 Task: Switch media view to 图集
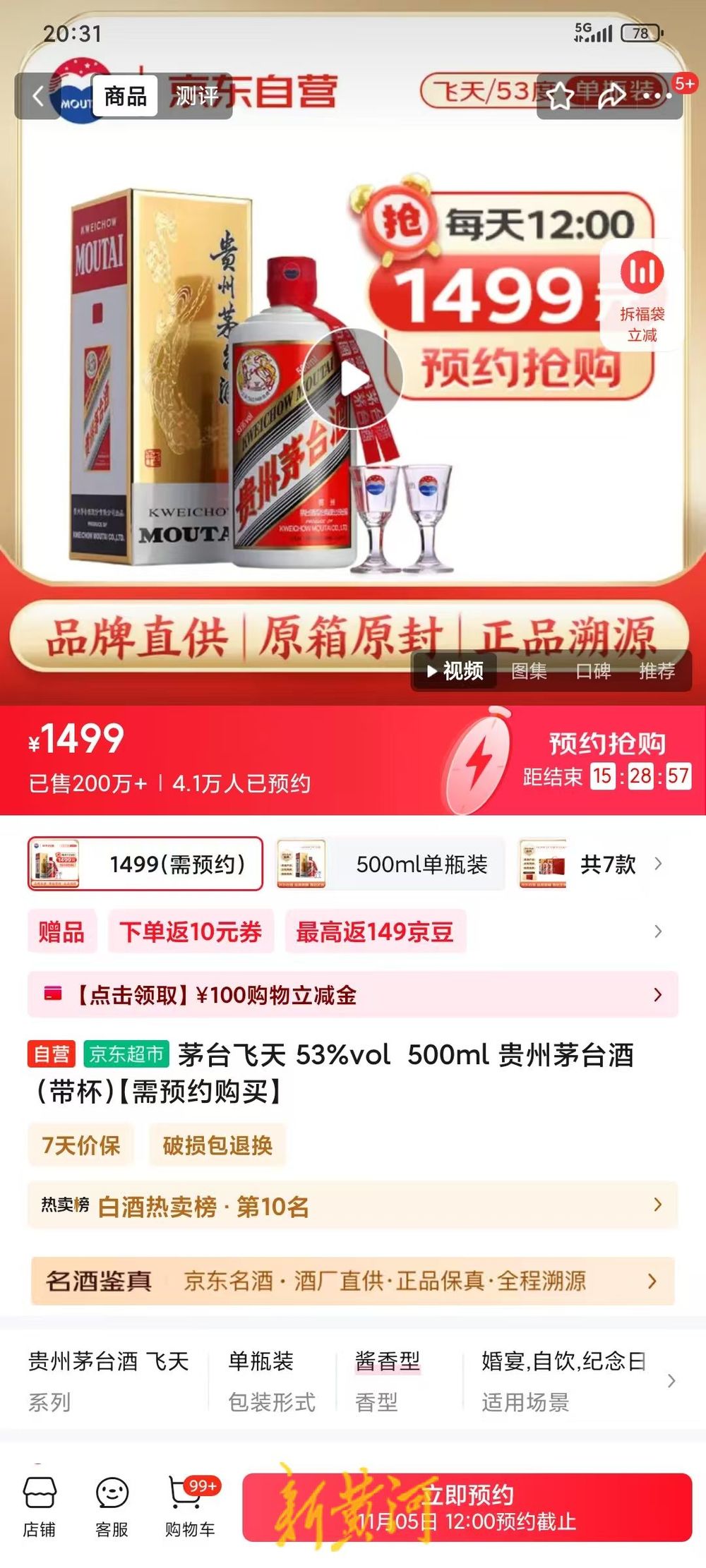(529, 670)
